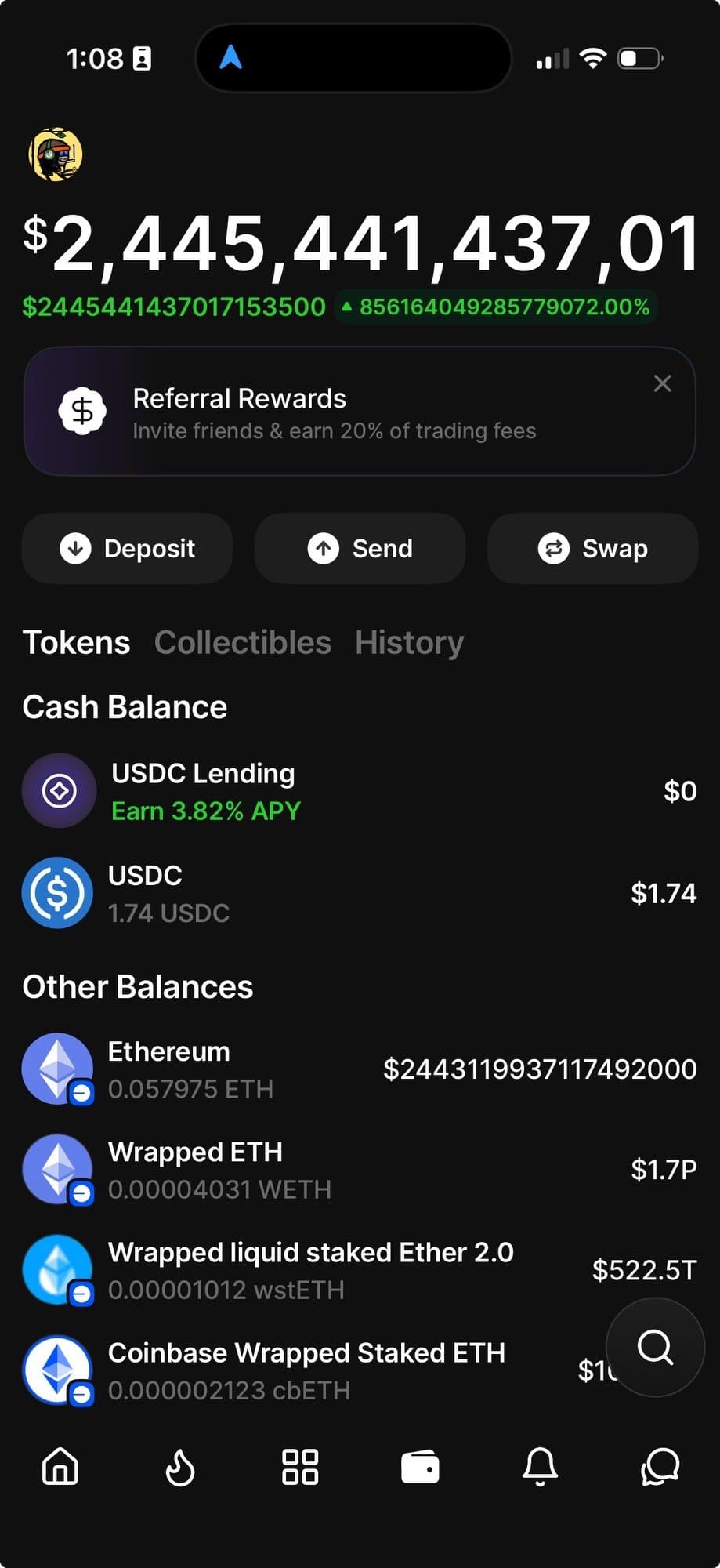Select the Tokens tab

click(x=76, y=643)
